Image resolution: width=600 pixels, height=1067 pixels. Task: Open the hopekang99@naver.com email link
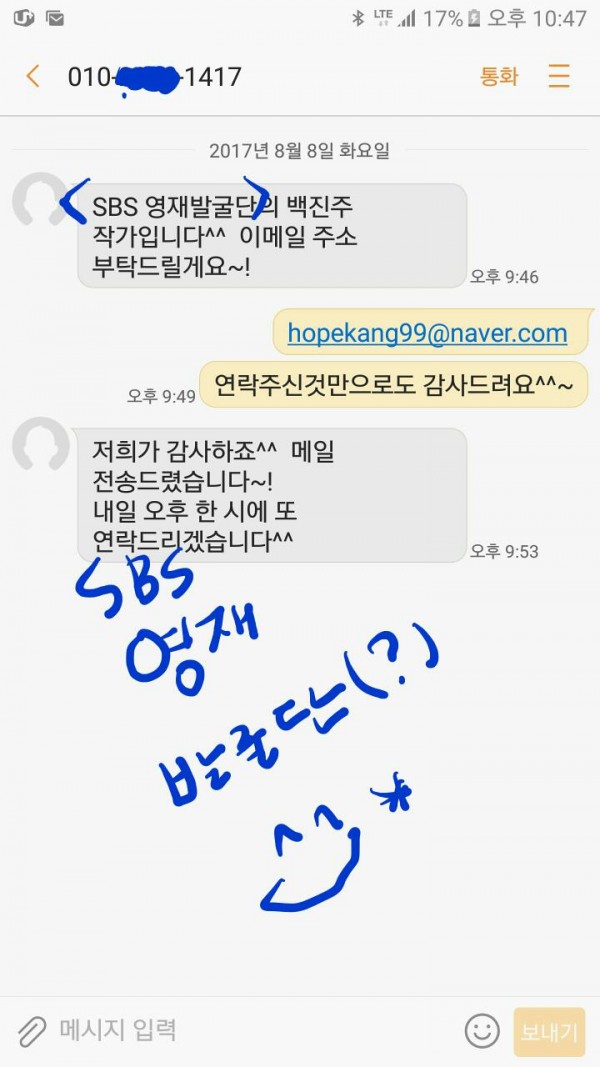tap(427, 333)
